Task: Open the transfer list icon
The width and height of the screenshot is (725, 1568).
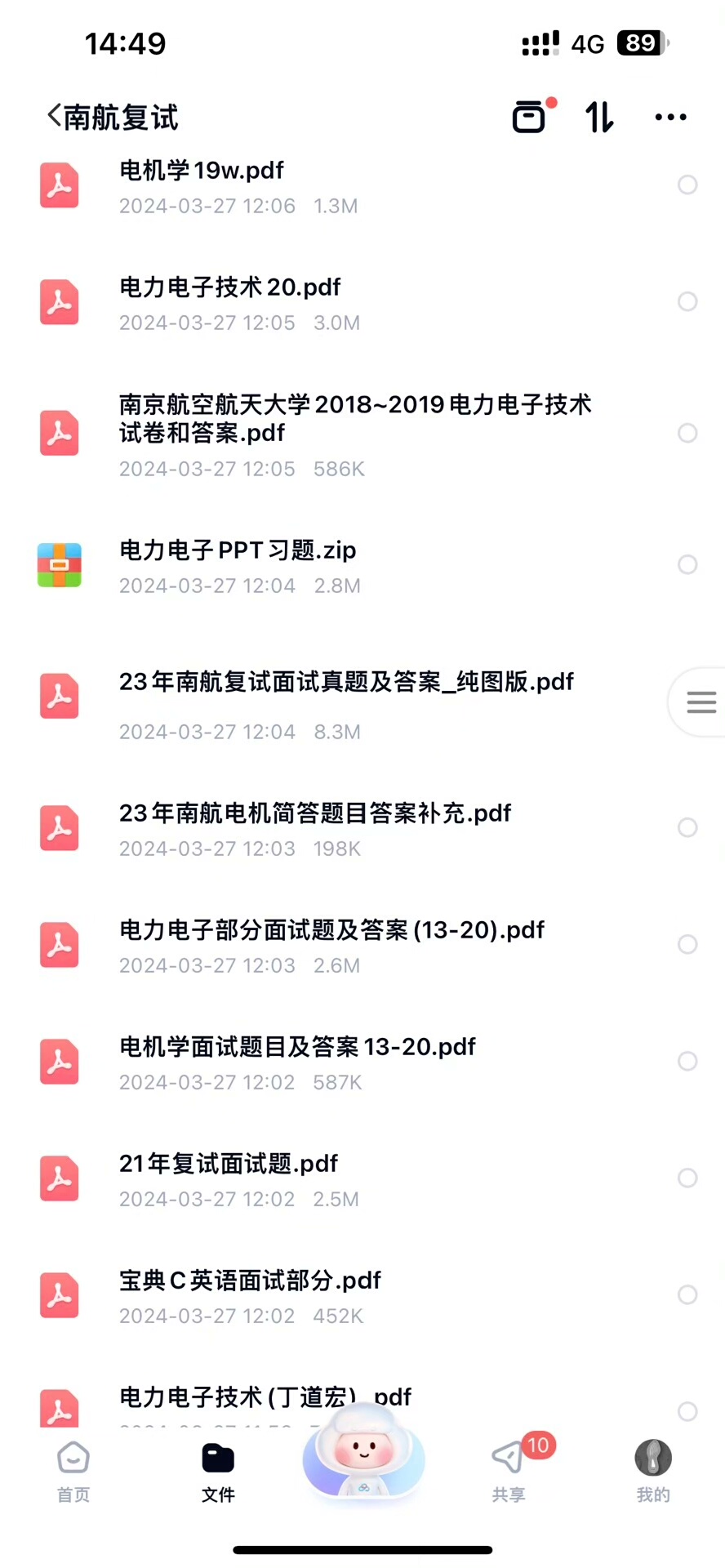Action: [529, 117]
